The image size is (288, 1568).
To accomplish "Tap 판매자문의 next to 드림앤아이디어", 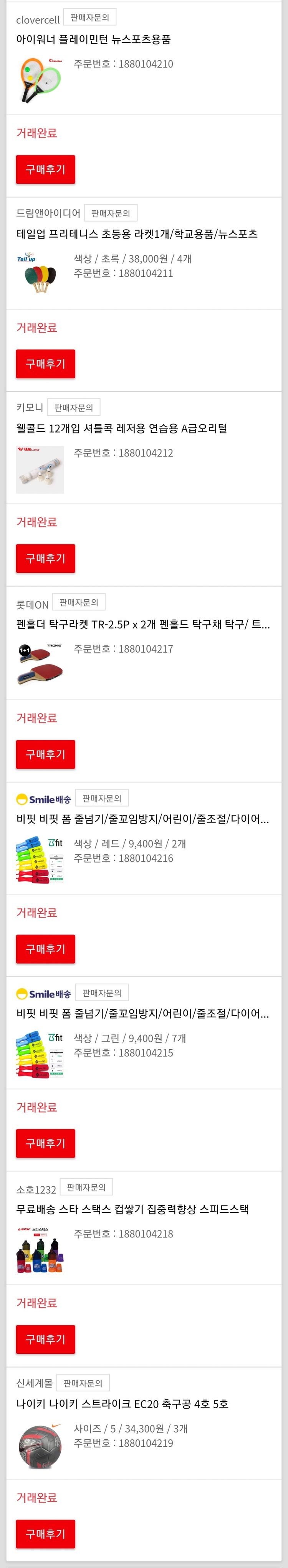I will [x=110, y=213].
